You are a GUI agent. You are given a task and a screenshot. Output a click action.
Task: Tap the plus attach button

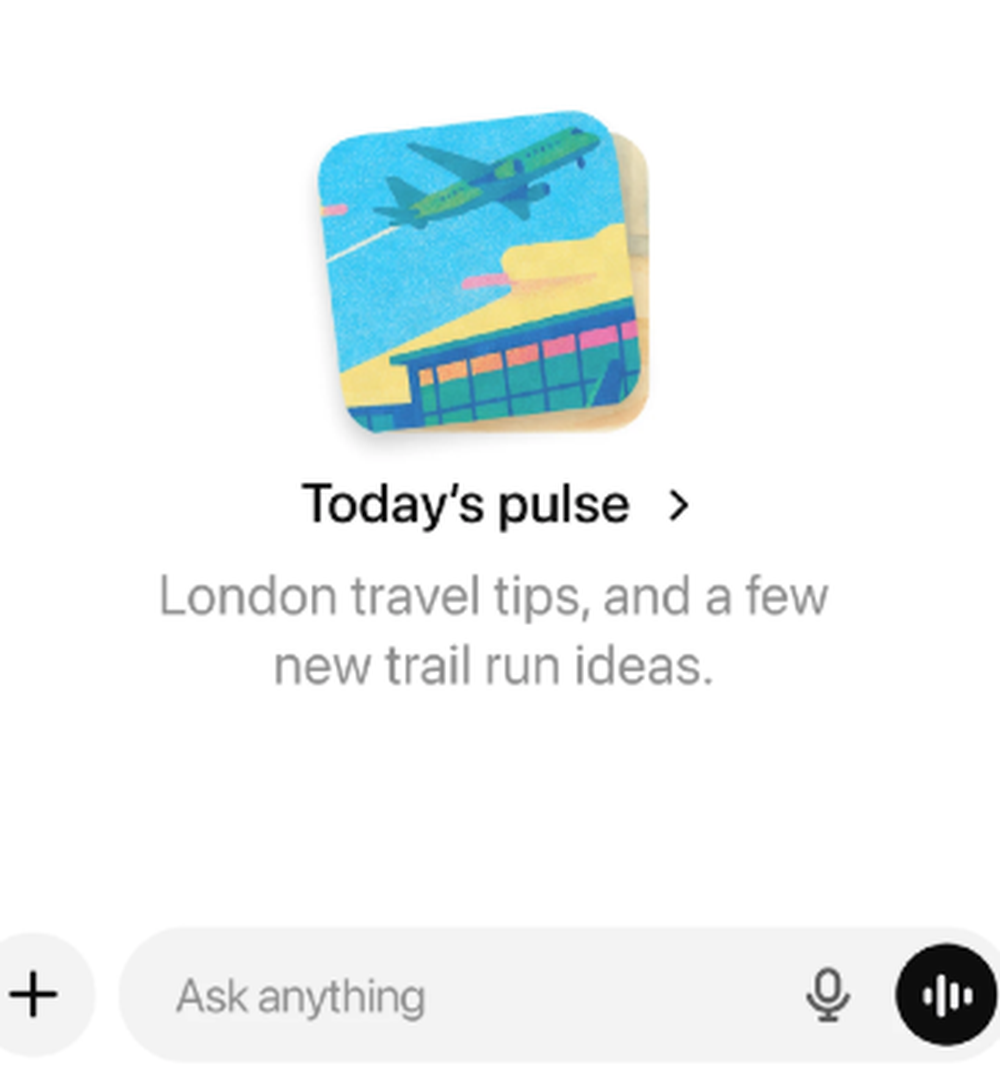36,996
